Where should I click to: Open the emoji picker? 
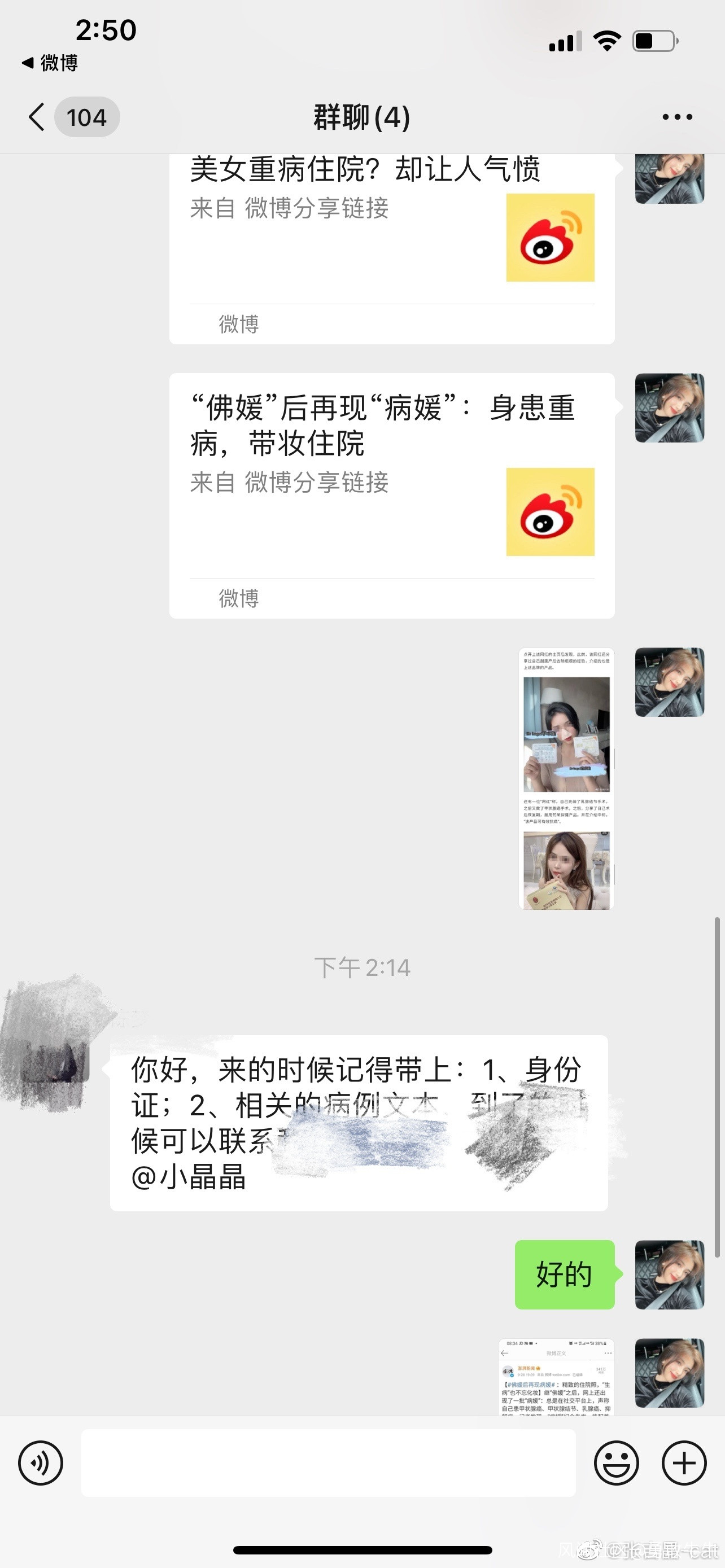coord(616,1462)
